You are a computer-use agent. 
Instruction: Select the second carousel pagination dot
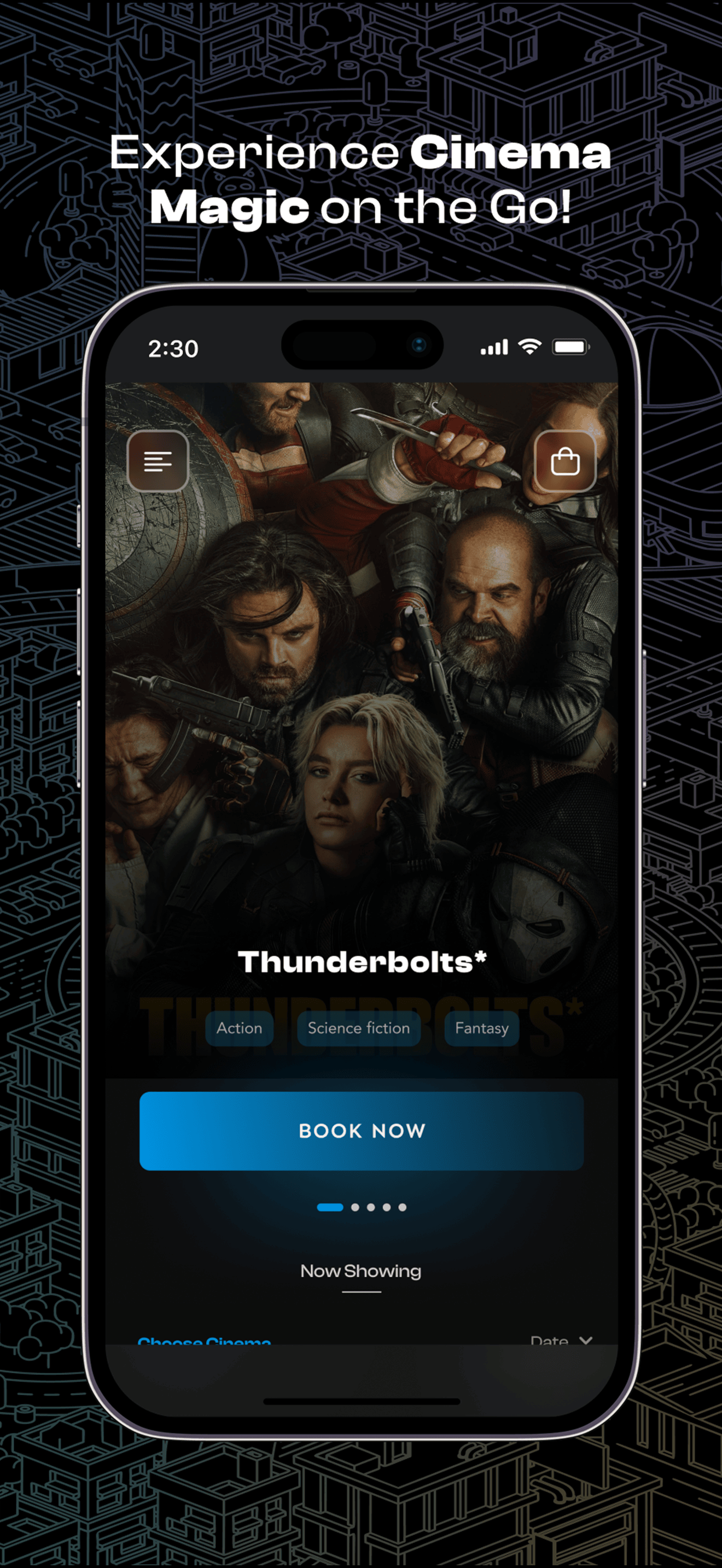[356, 1207]
